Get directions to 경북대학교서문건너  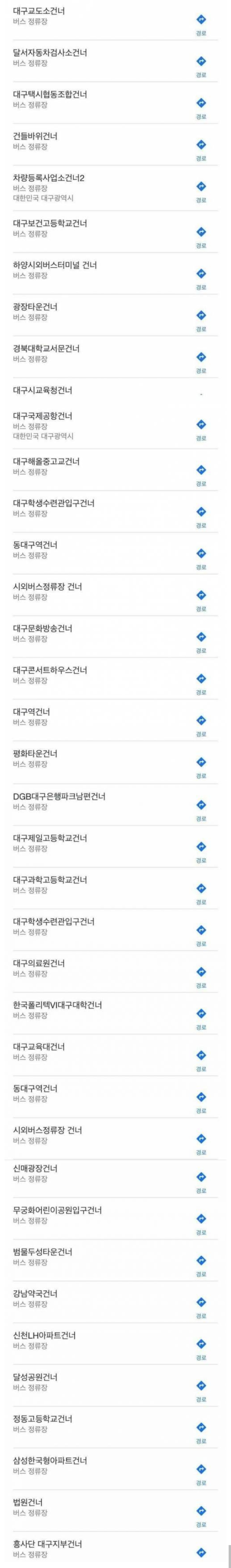click(x=201, y=357)
